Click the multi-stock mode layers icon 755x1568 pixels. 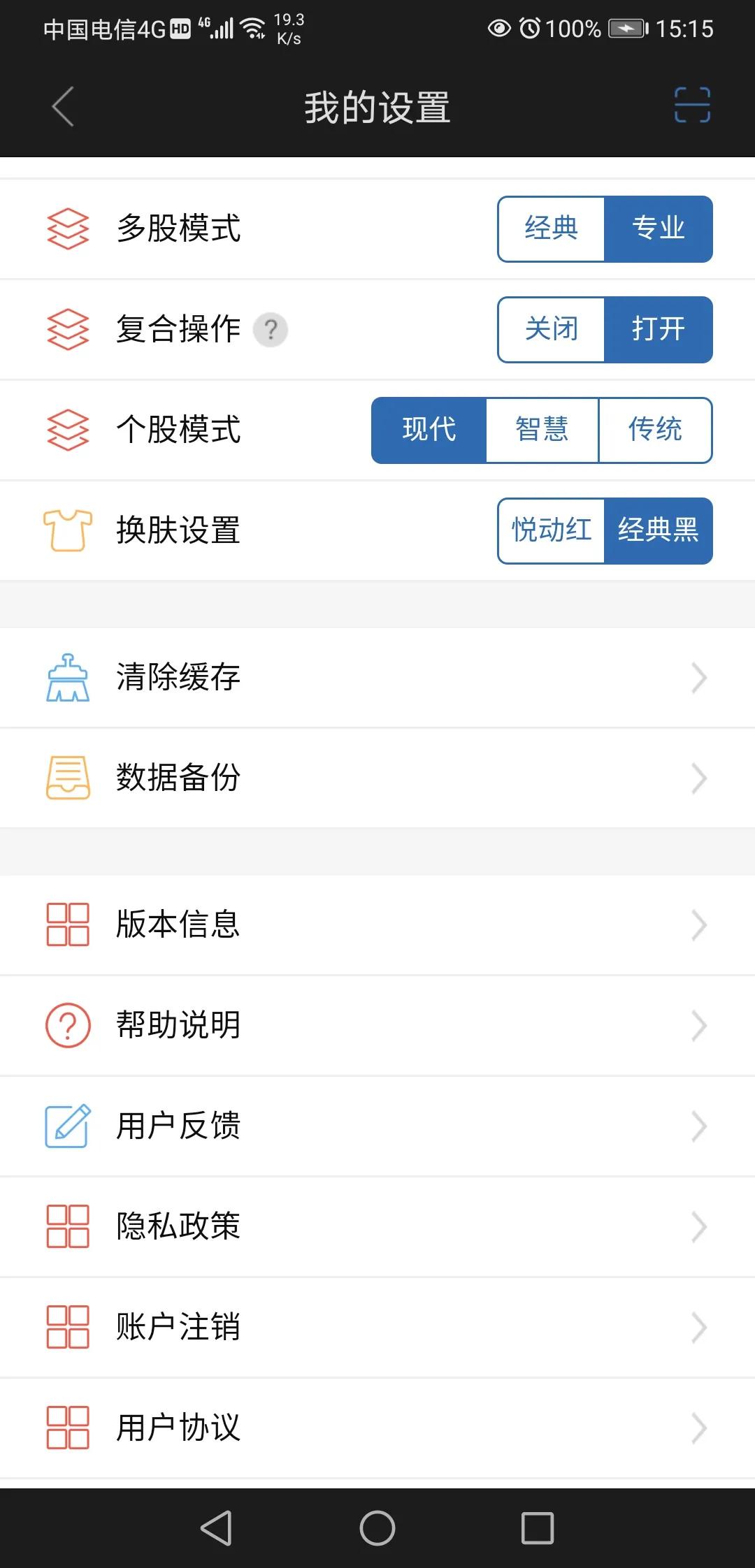pos(68,229)
